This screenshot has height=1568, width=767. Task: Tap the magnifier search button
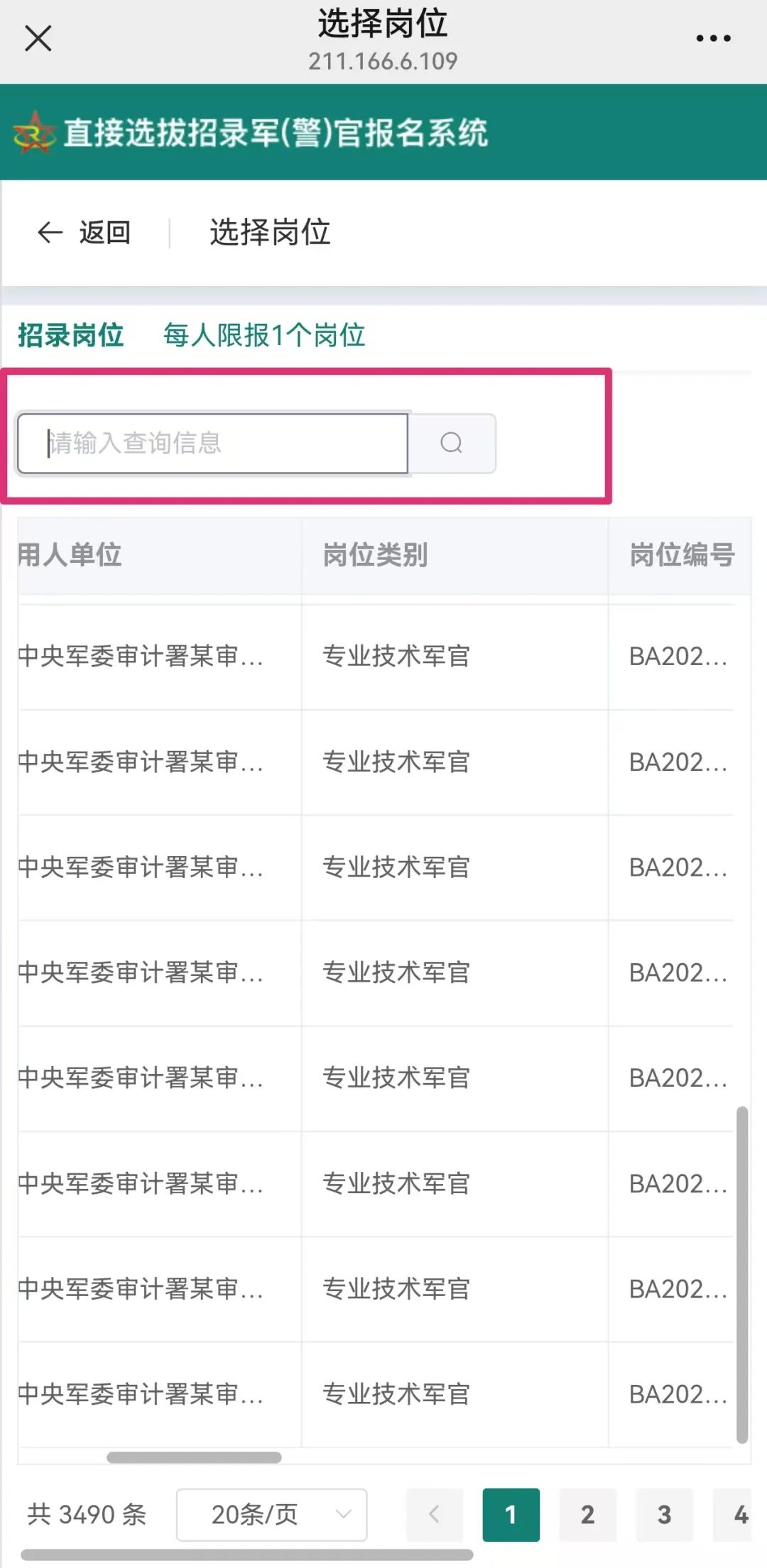coord(452,443)
